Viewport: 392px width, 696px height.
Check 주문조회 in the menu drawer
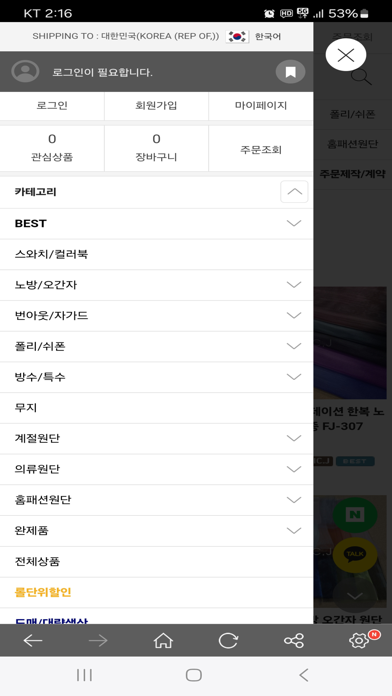(x=261, y=150)
